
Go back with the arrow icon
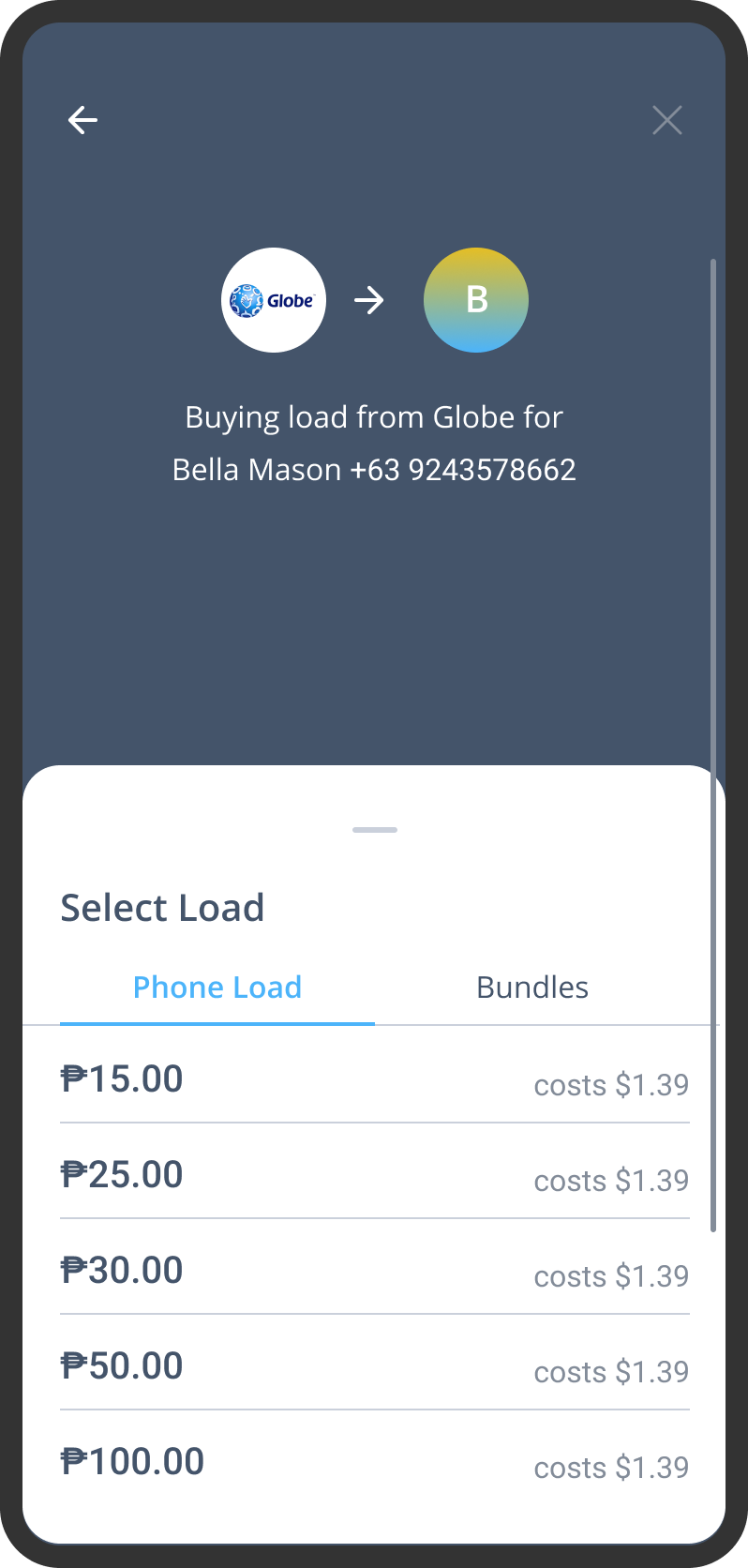[x=82, y=120]
